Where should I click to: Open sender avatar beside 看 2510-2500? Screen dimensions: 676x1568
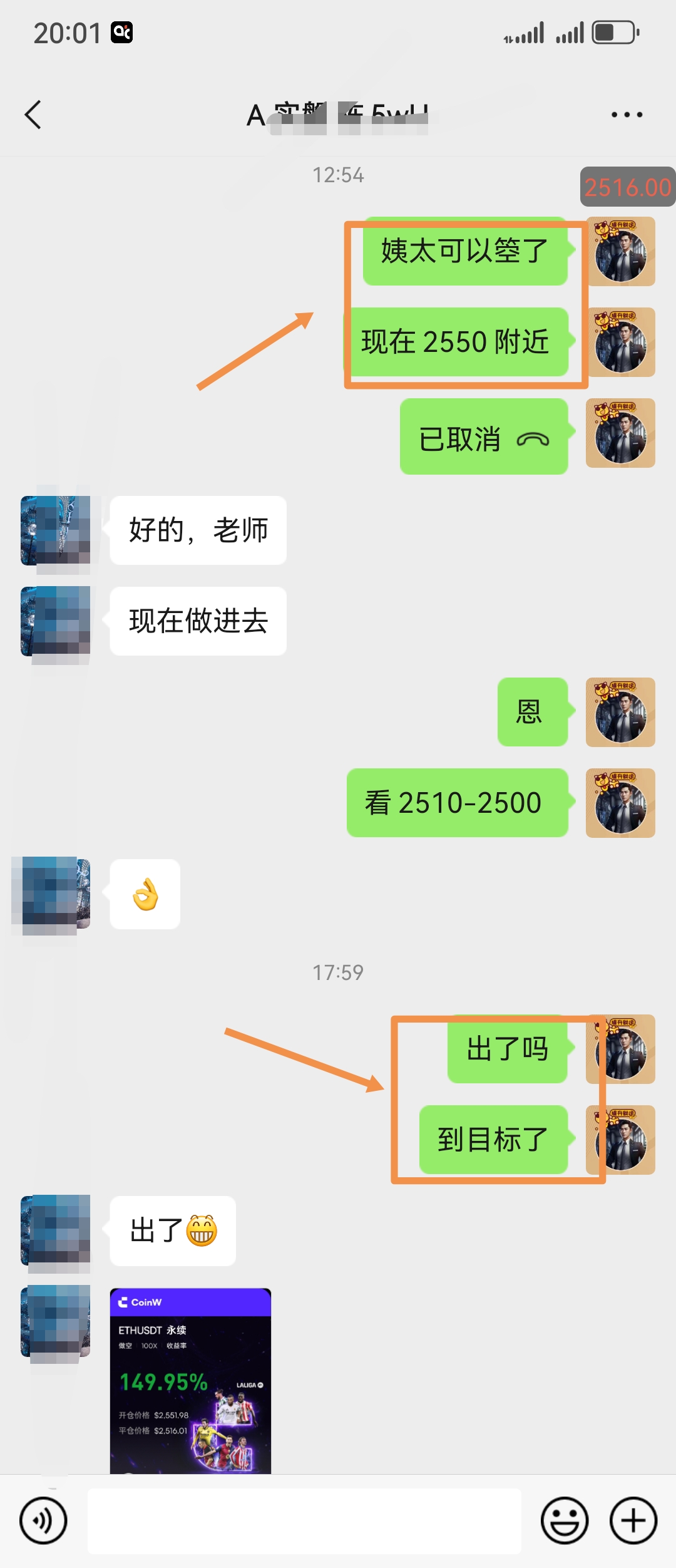(x=620, y=803)
